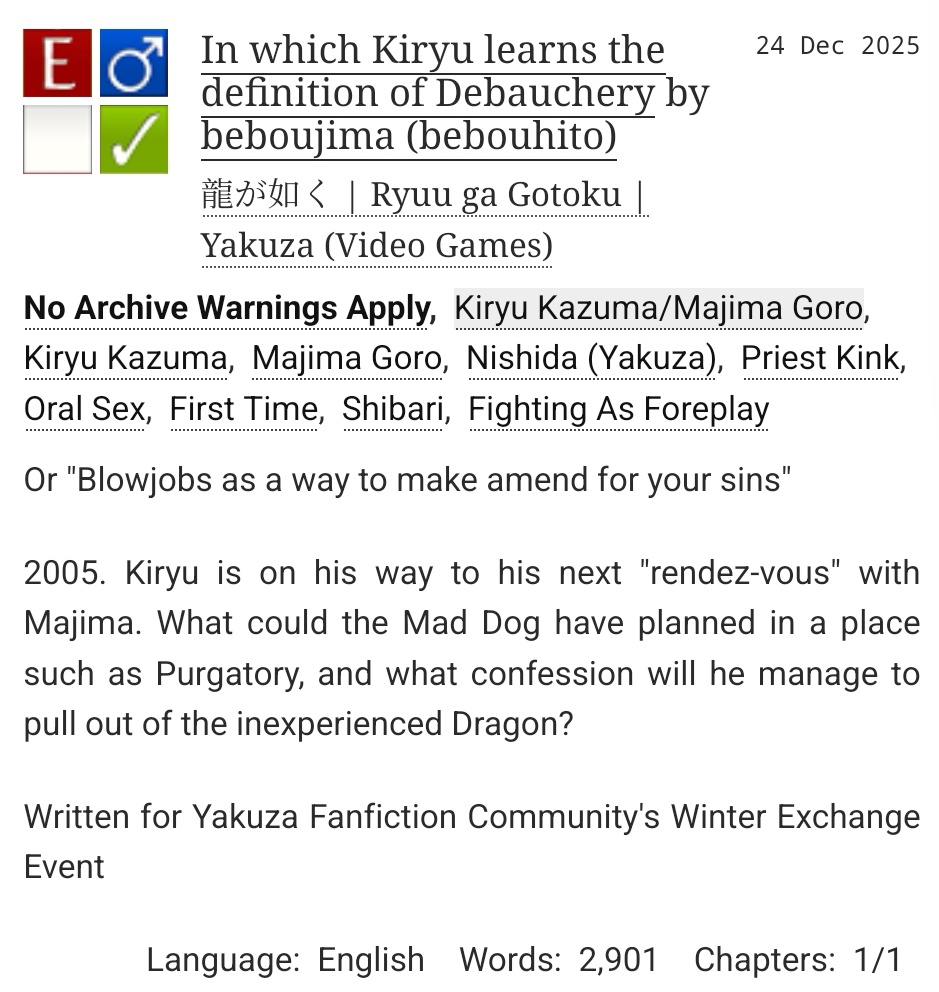Open the Shibari tag
This screenshot has height=992, width=939.
coord(392,410)
